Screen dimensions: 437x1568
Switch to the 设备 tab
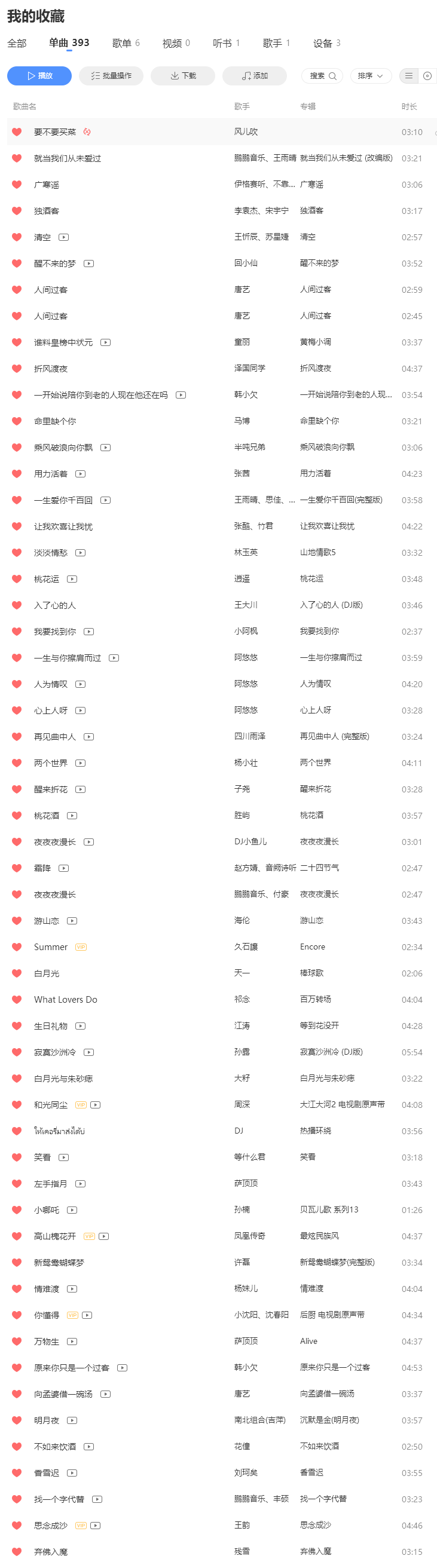click(x=326, y=43)
